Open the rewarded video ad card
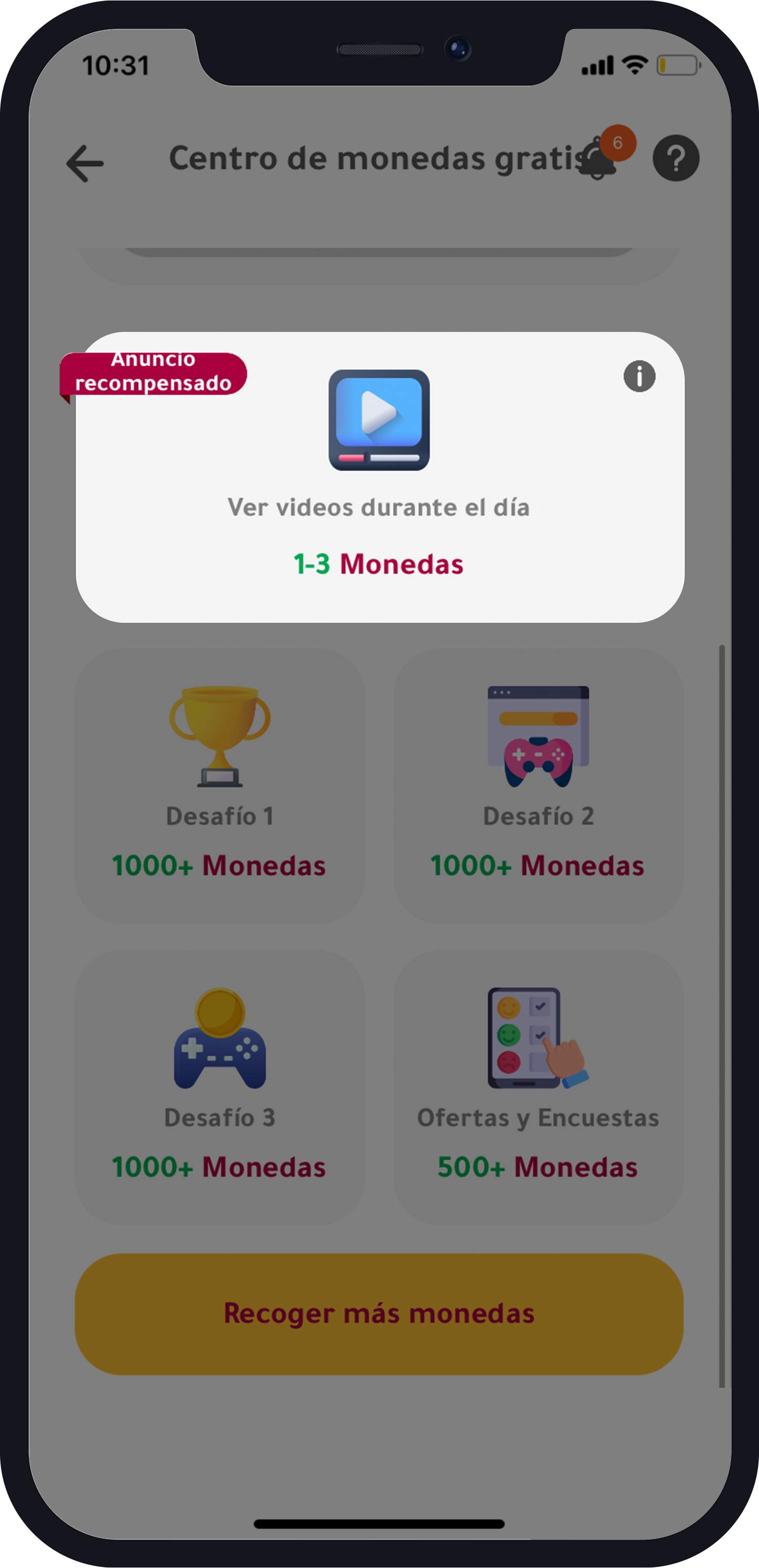The width and height of the screenshot is (759, 1568). coord(379,478)
